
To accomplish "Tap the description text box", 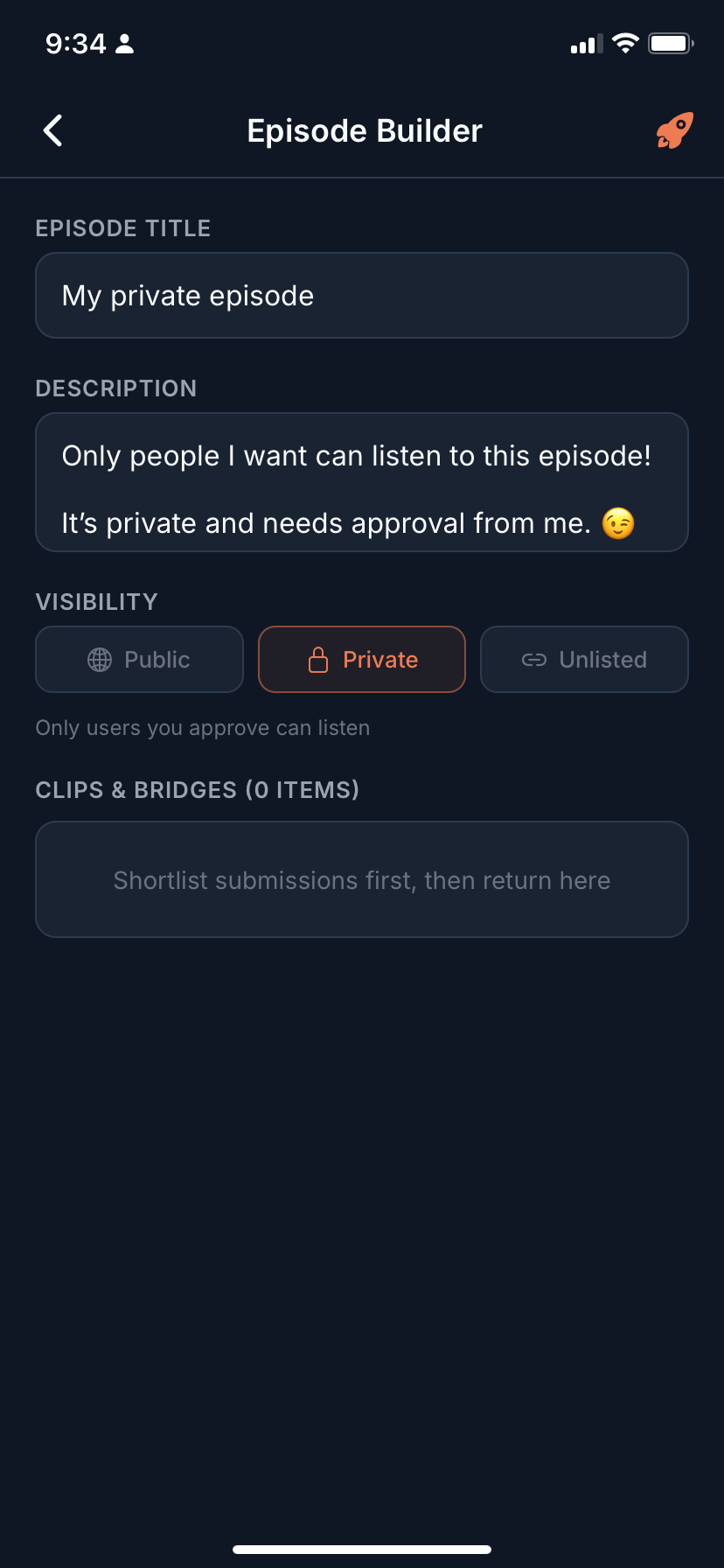I will [362, 481].
